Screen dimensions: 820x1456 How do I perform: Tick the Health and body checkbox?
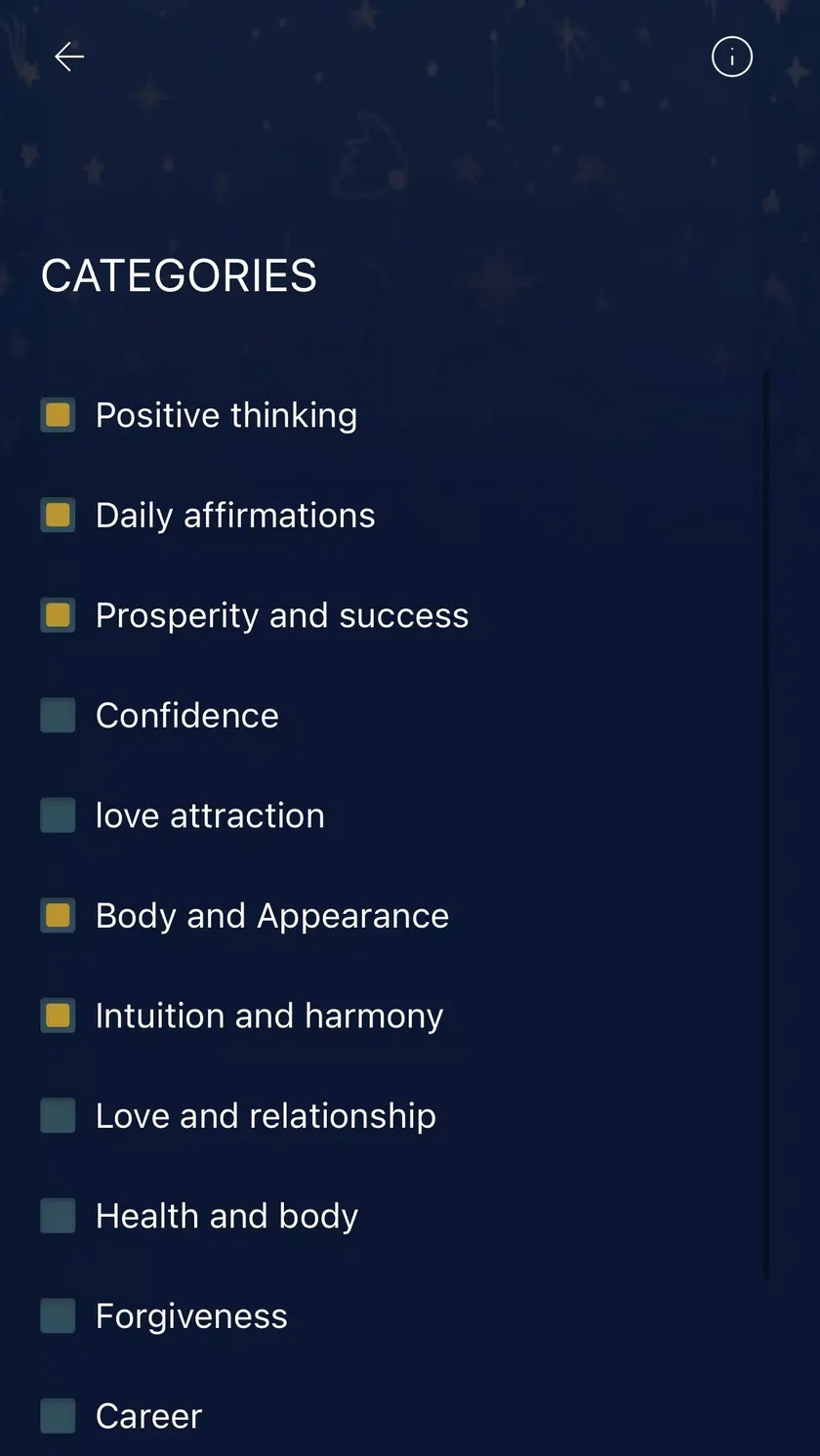58,1216
